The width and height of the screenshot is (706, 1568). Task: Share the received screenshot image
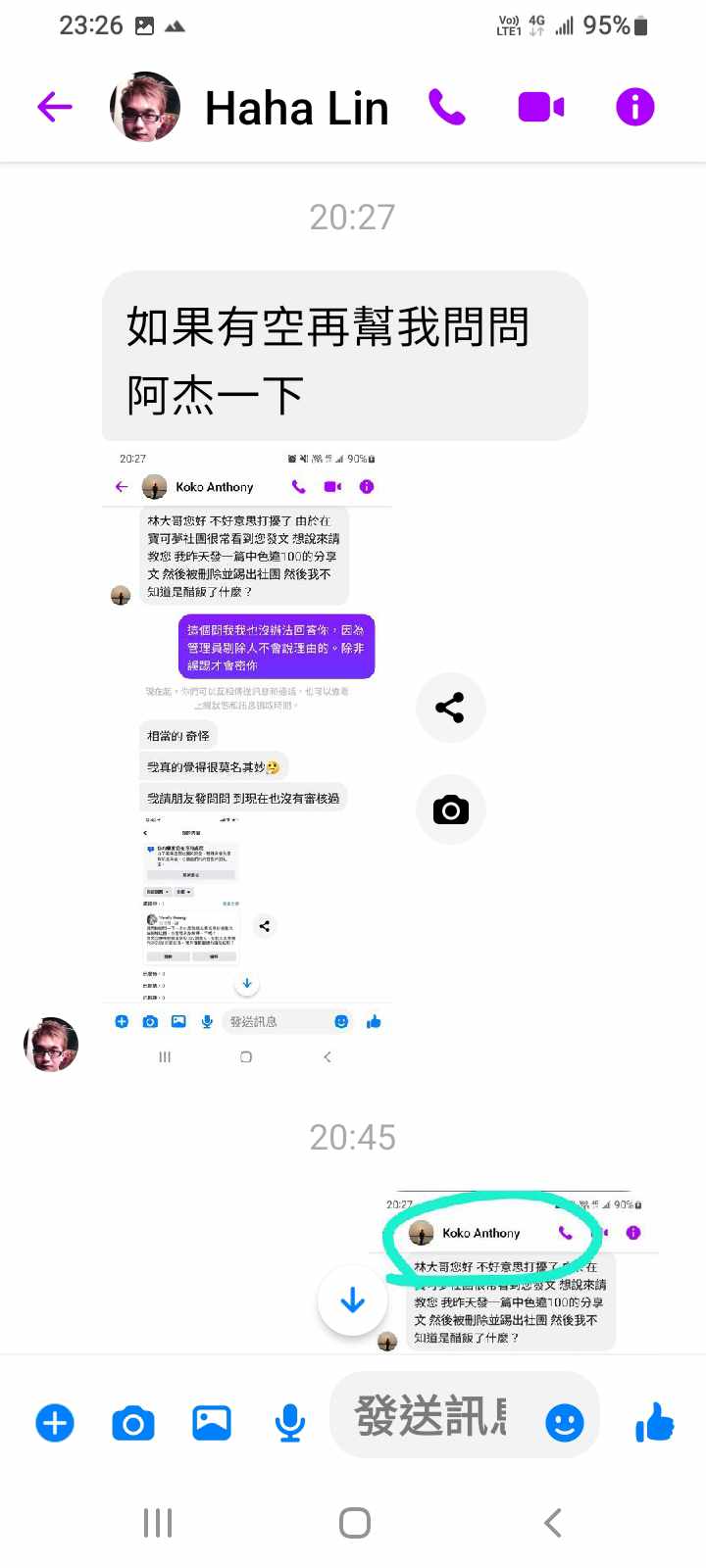point(450,708)
